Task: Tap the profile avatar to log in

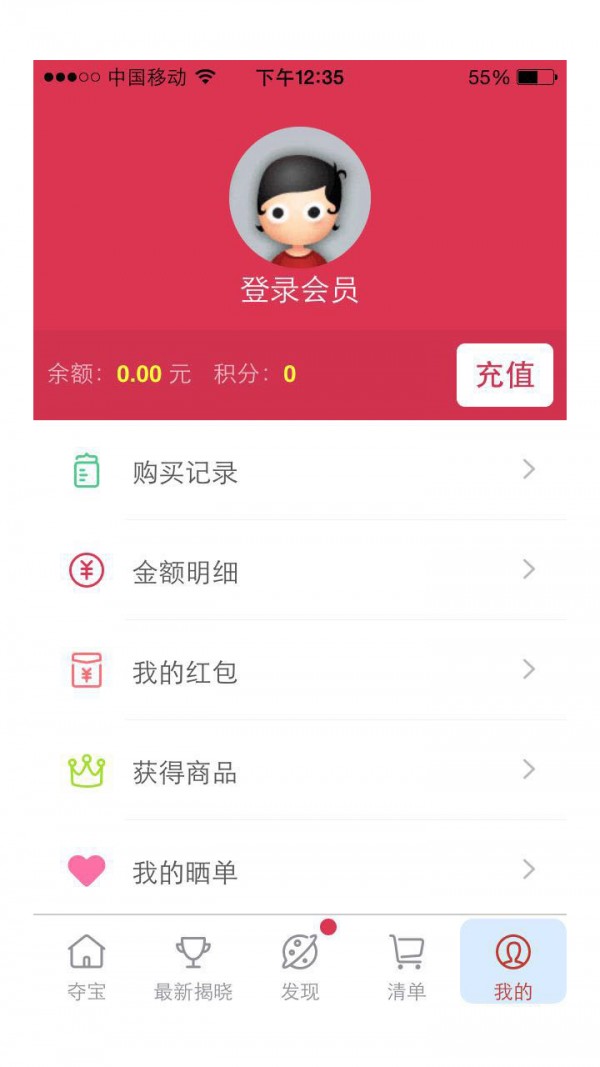Action: [x=299, y=197]
